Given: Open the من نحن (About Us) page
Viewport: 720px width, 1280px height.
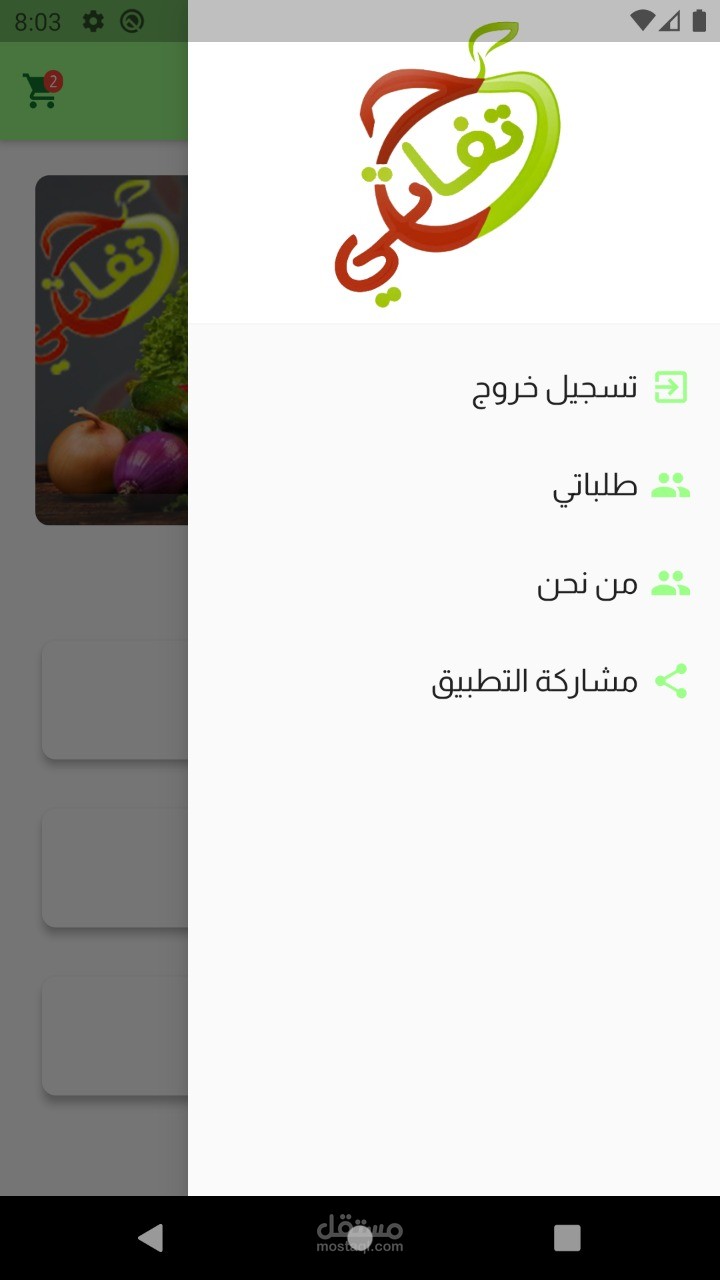Looking at the screenshot, I should [588, 584].
